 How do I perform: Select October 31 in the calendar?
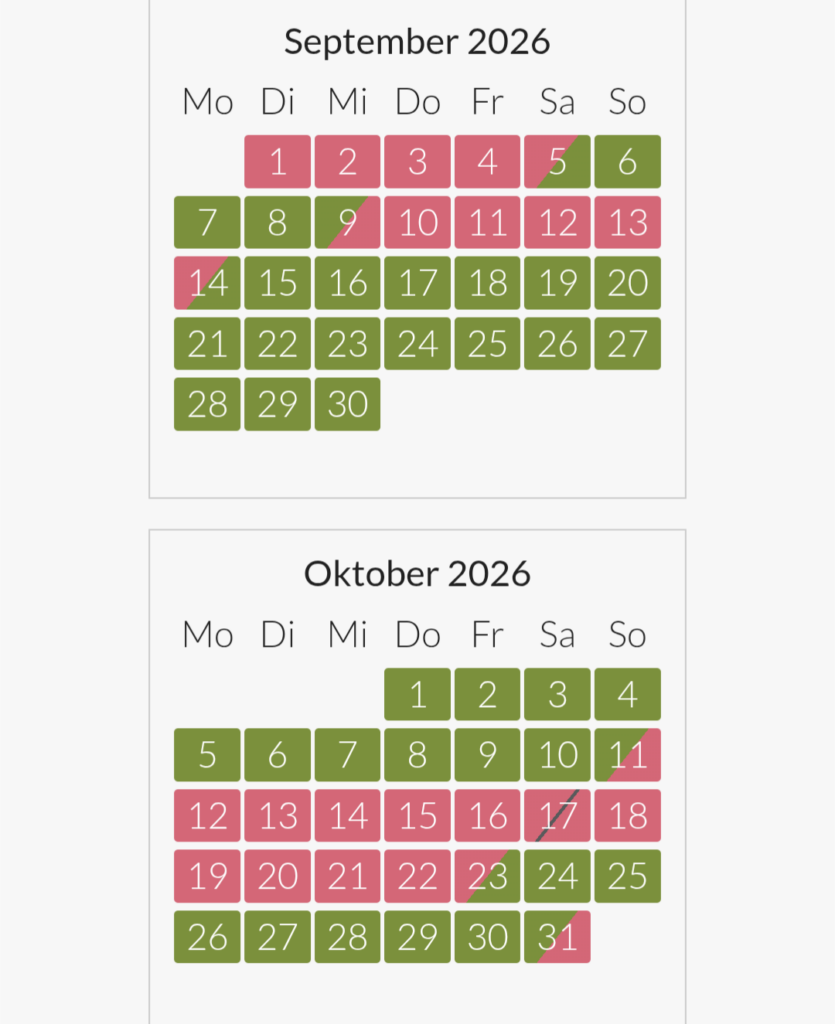pyautogui.click(x=558, y=937)
